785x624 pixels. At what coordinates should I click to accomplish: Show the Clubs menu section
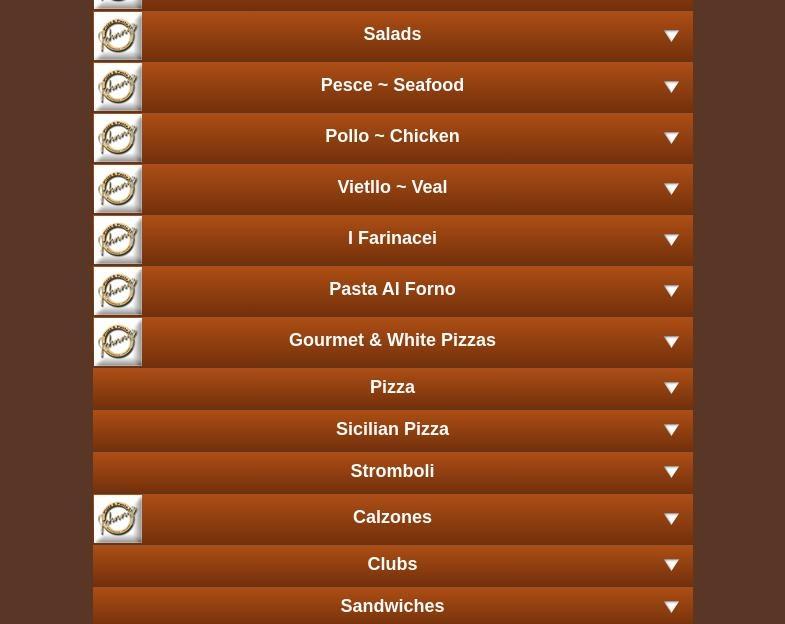(x=392, y=565)
